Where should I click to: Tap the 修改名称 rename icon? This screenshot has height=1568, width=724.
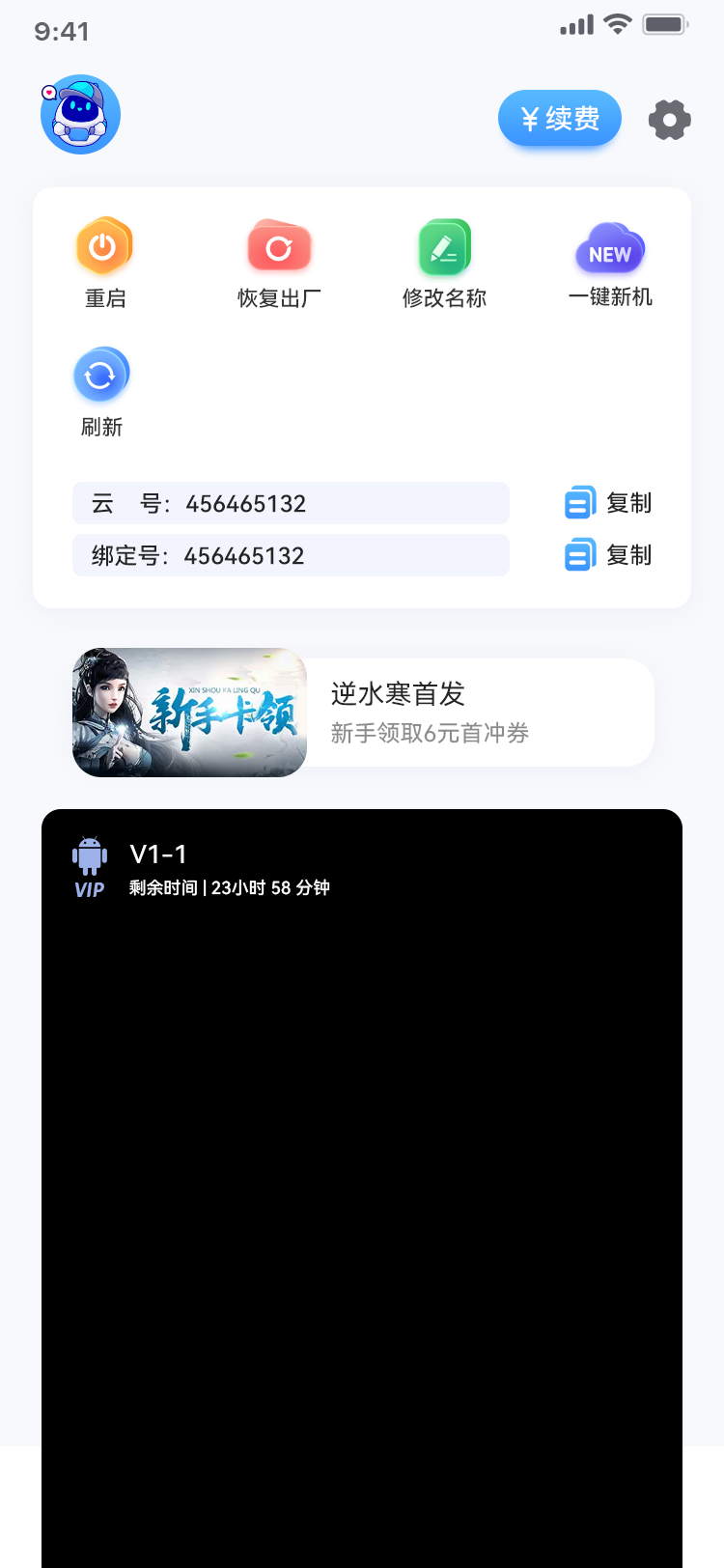[x=443, y=246]
